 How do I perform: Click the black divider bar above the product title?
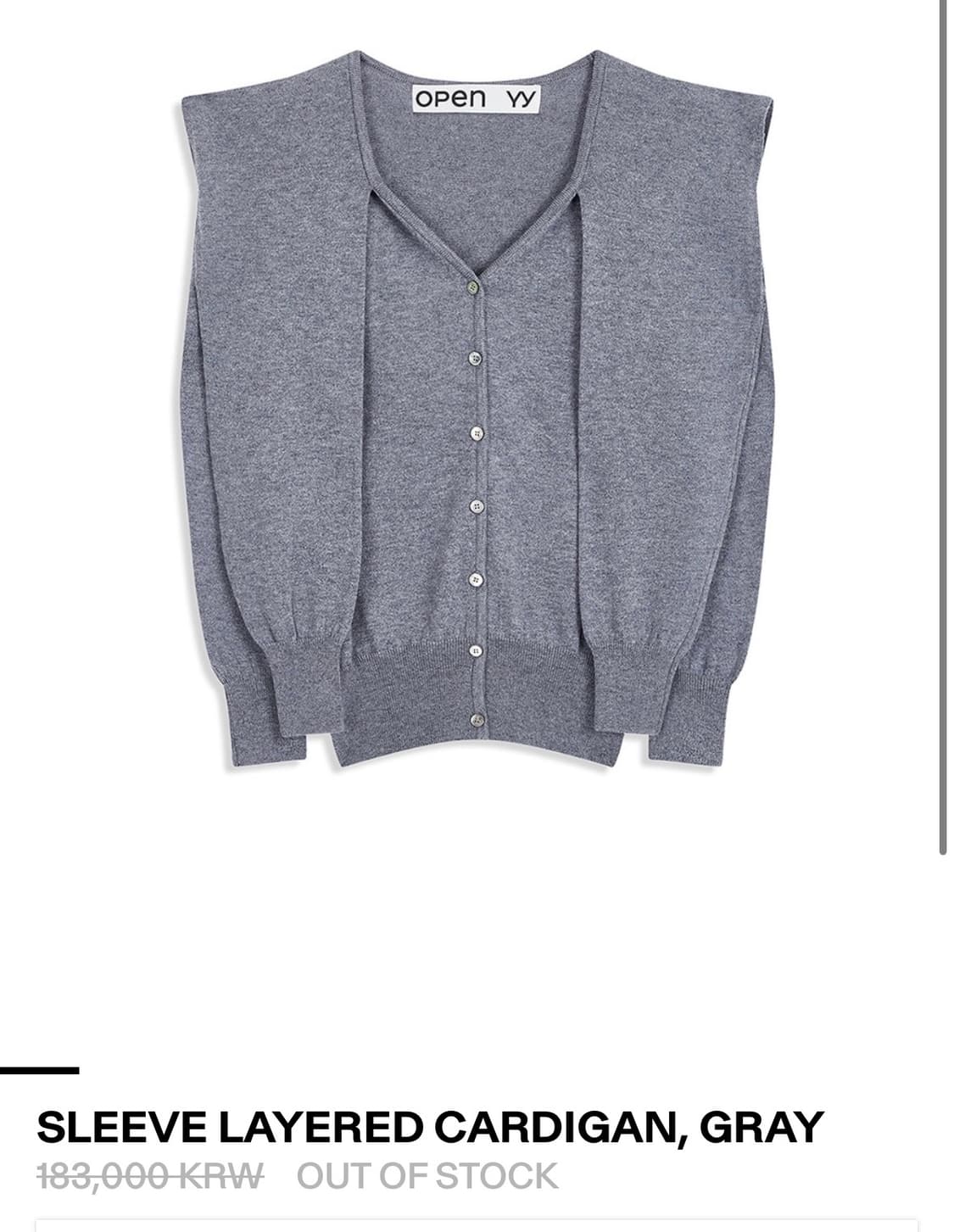point(41,1069)
